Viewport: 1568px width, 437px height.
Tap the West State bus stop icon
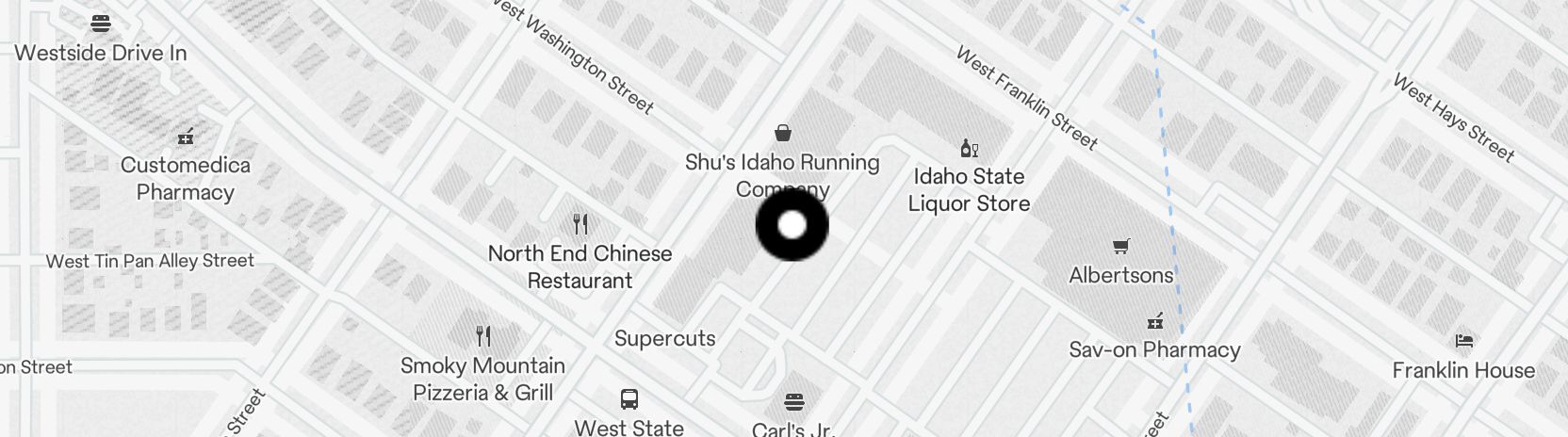[629, 398]
